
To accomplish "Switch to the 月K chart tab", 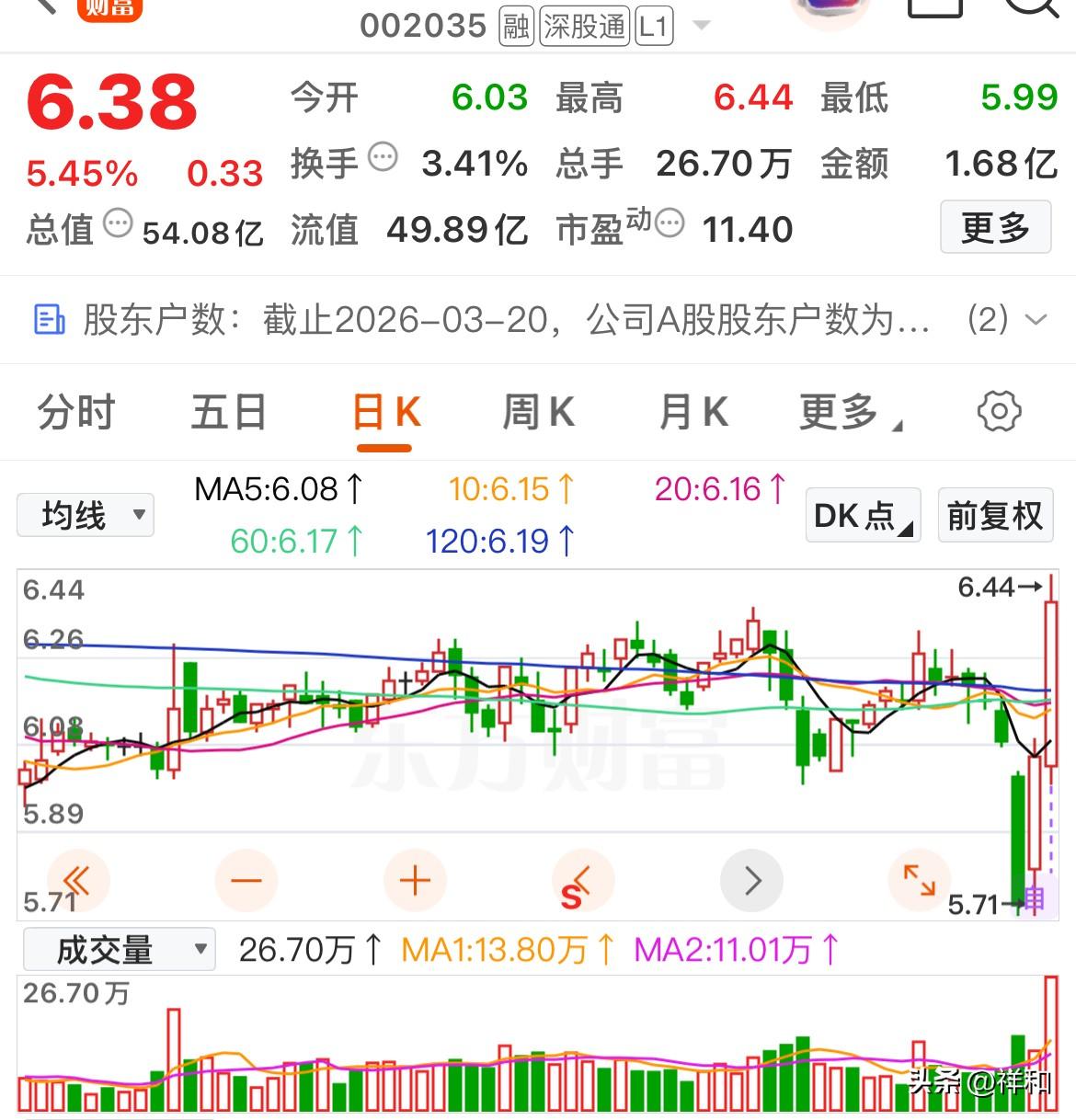I will (693, 412).
